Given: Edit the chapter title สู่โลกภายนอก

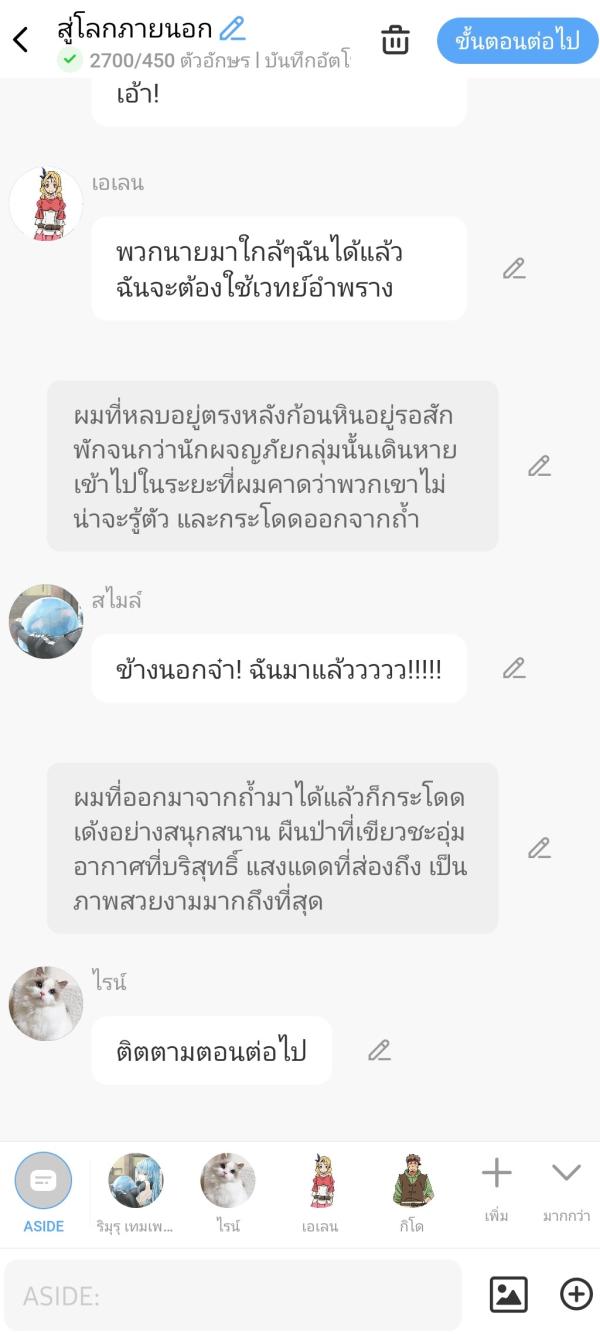Looking at the screenshot, I should coord(233,28).
